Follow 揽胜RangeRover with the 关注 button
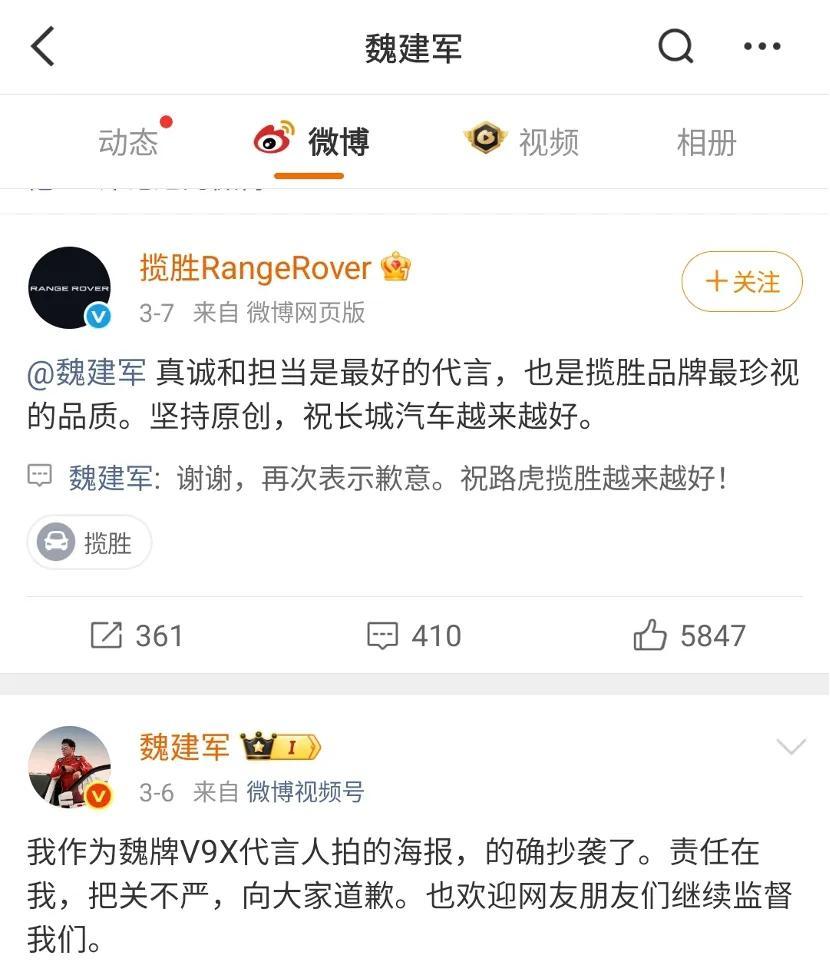Screen dimensions: 830x972 (743, 282)
